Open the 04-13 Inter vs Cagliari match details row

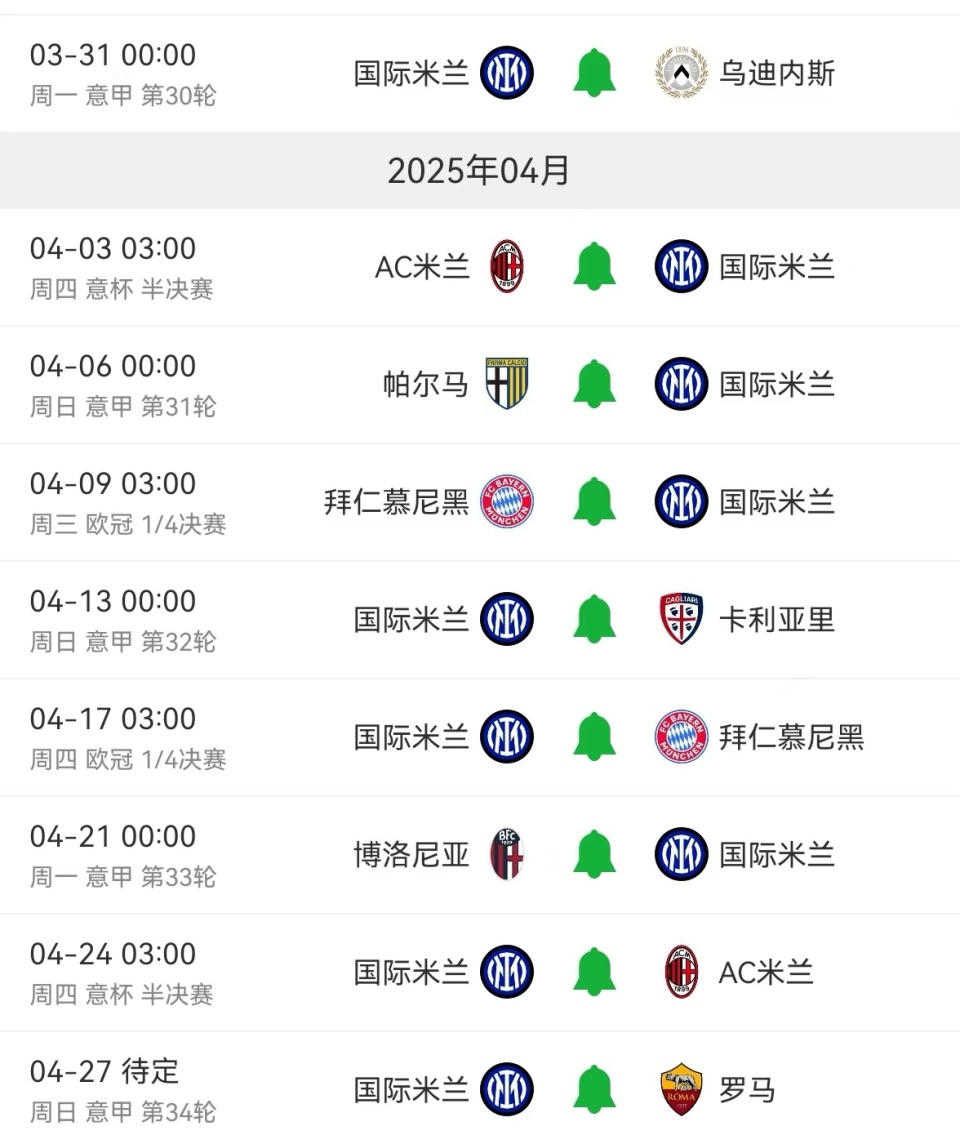480,618
